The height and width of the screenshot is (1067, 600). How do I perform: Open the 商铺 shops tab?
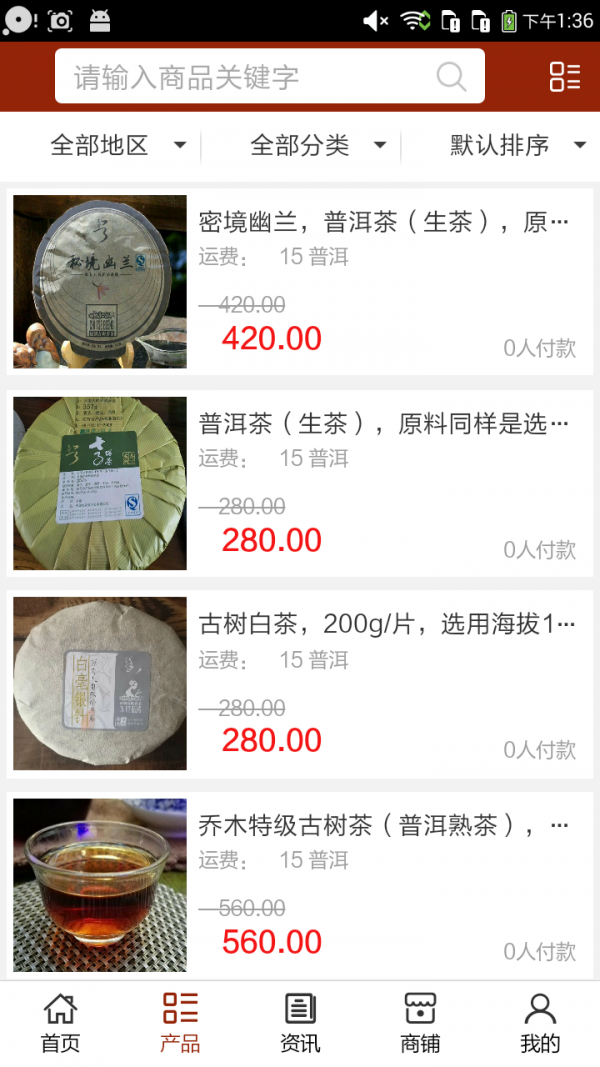point(420,1023)
